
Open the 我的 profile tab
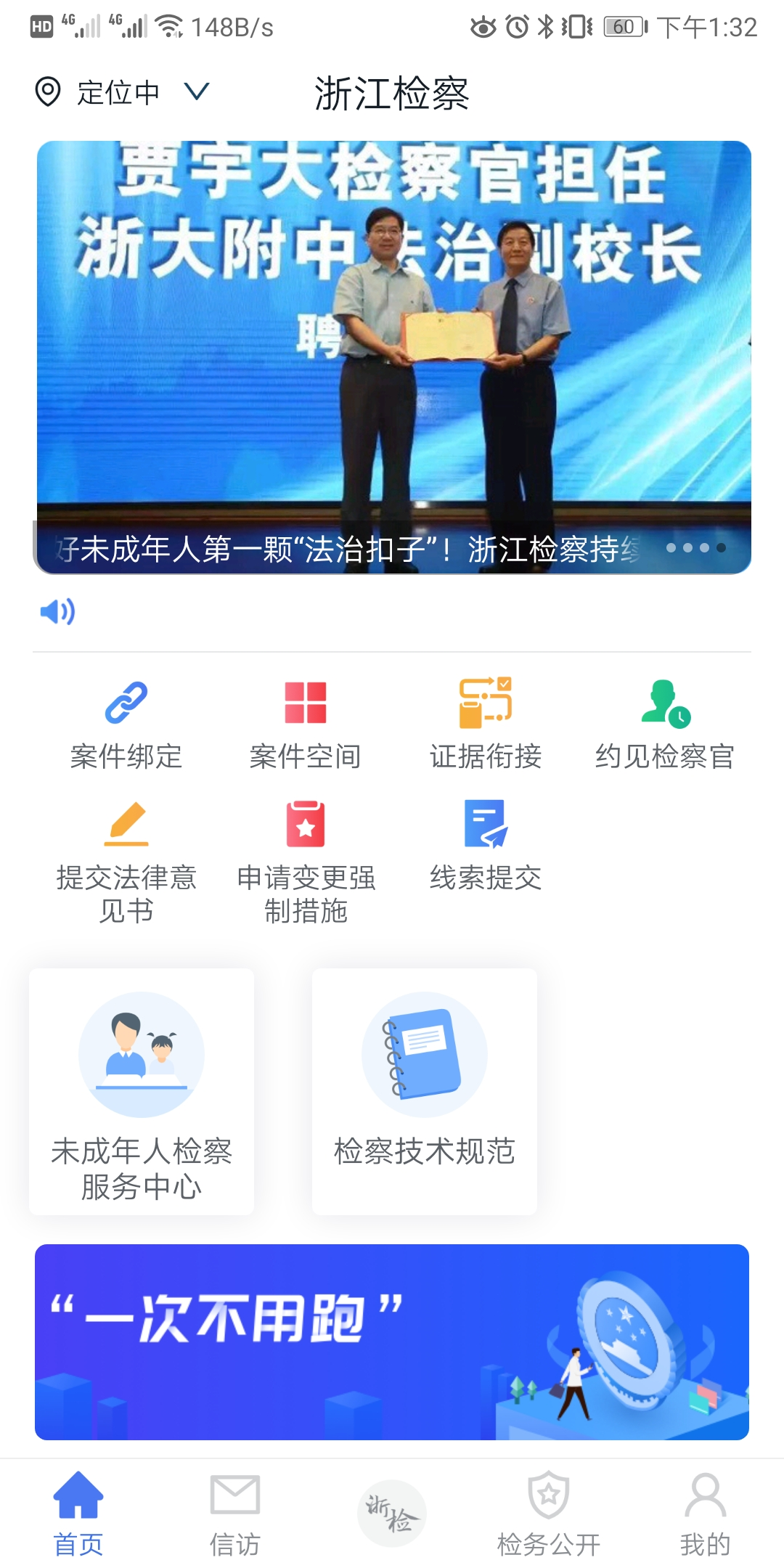705,1514
